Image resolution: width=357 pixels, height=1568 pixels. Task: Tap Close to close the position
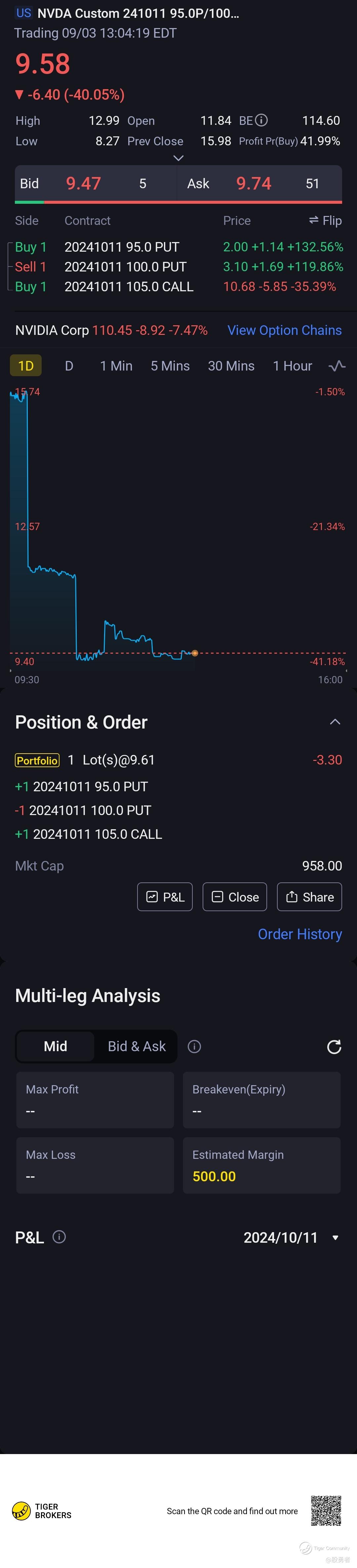point(235,897)
